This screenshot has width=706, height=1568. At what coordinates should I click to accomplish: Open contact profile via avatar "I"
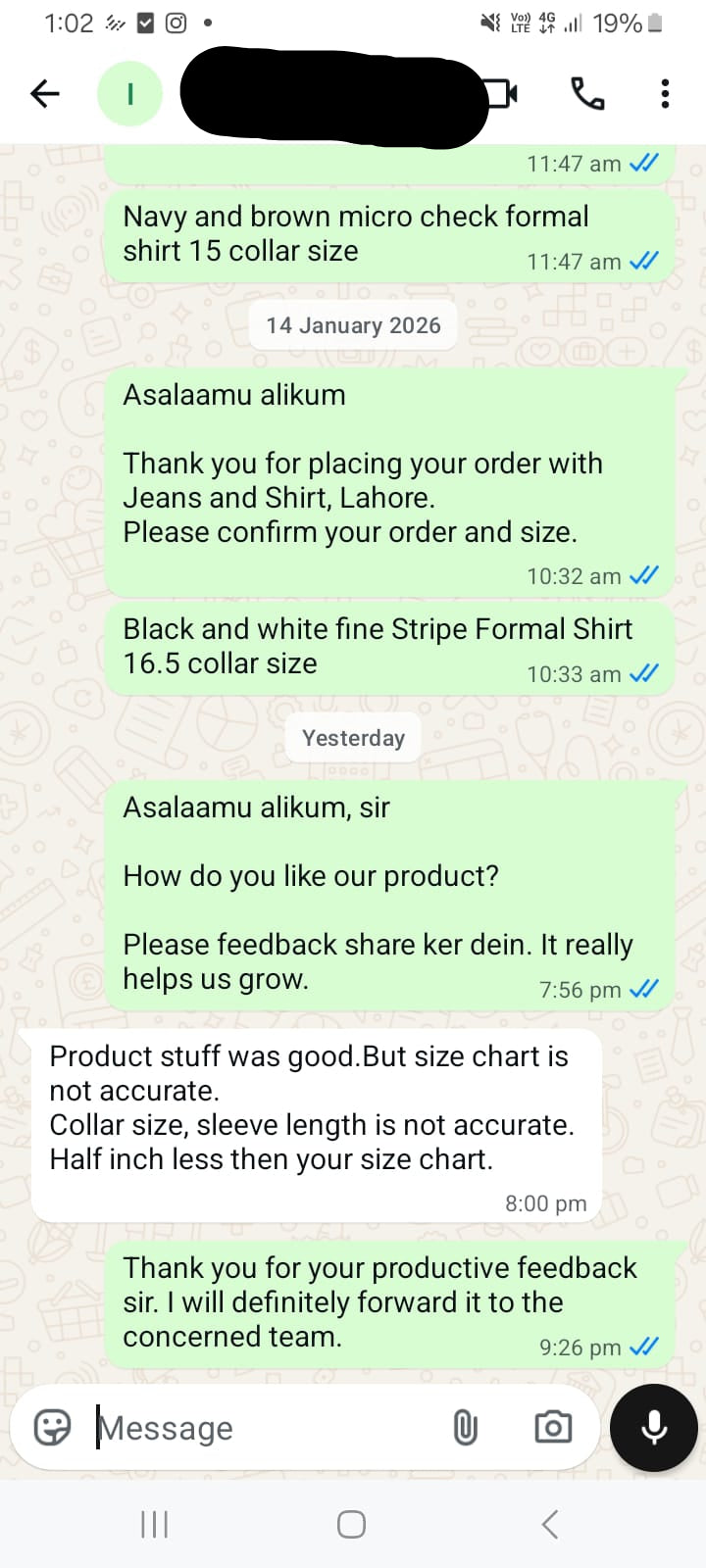[129, 94]
